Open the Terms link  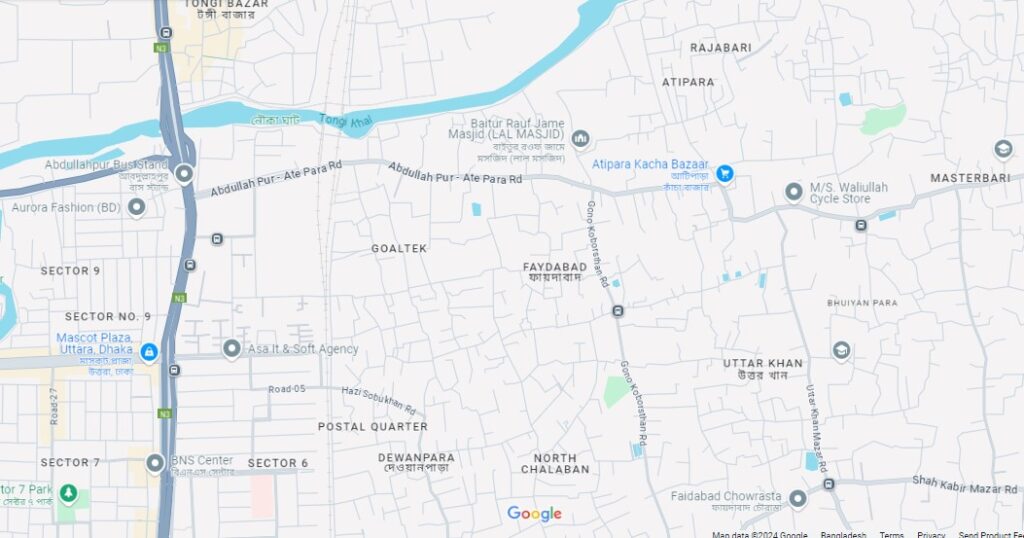tap(891, 534)
